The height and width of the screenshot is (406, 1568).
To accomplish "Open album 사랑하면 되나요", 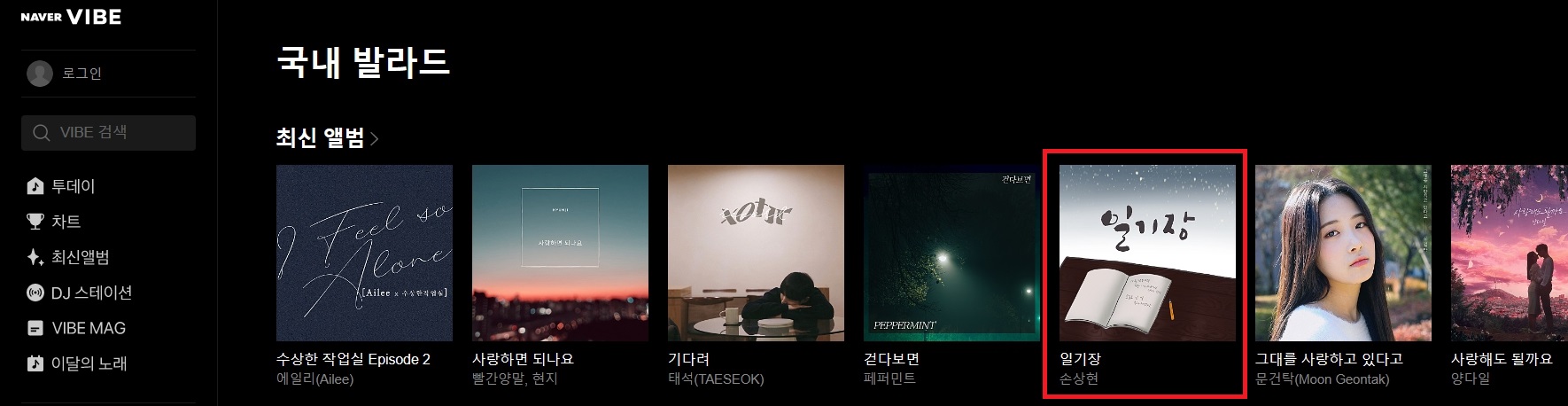I will tap(560, 253).
